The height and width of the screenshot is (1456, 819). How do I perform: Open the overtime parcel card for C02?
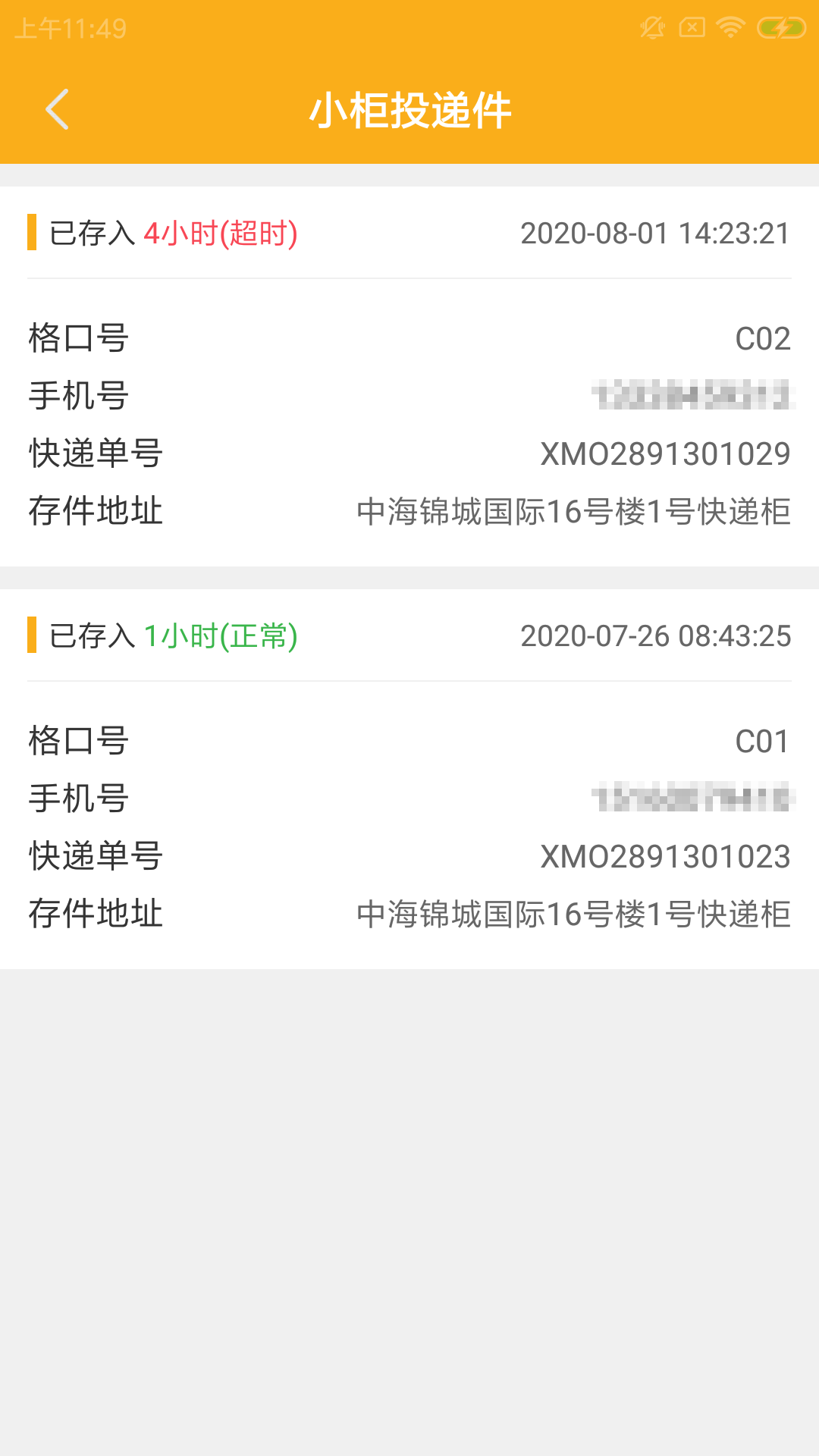[409, 377]
